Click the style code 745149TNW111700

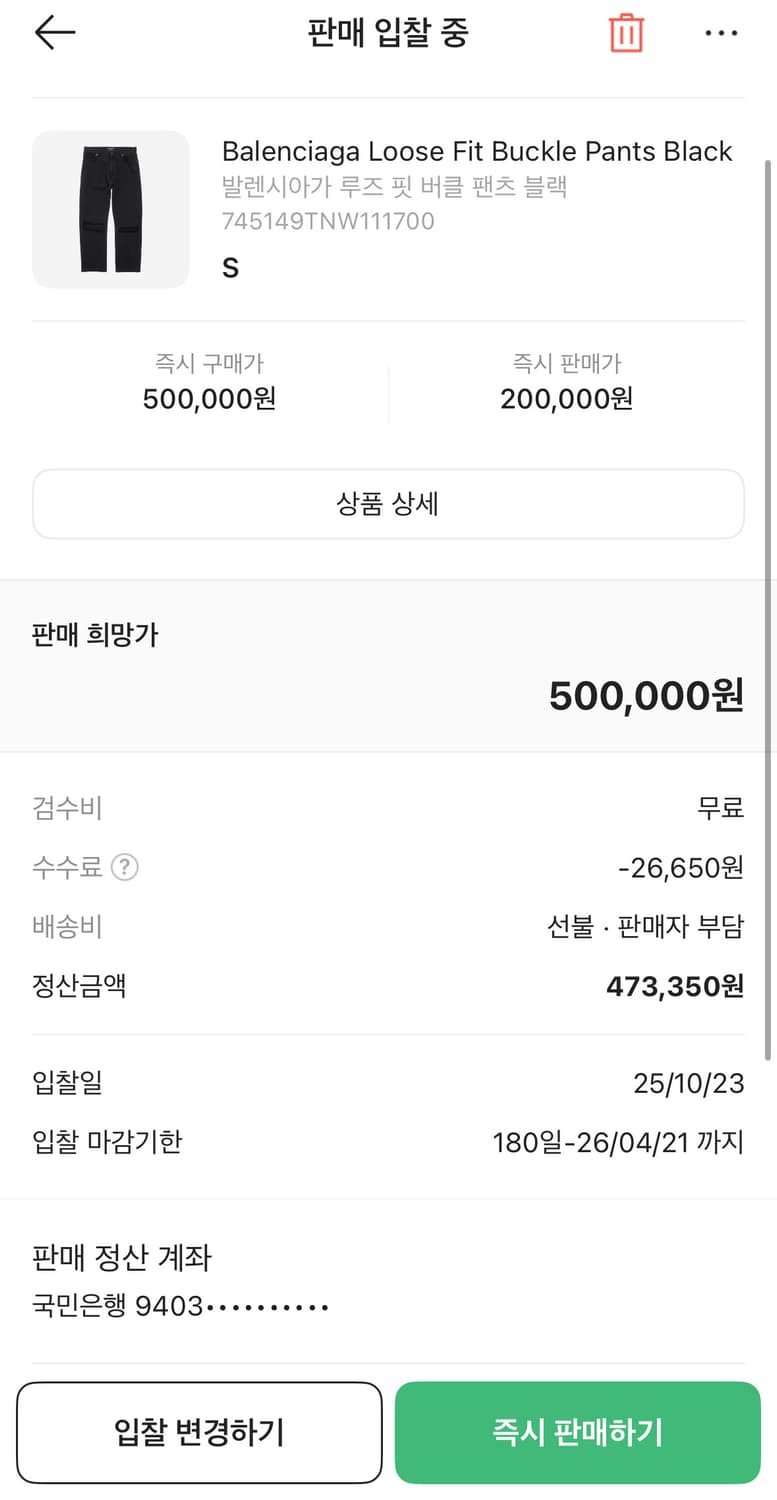pyautogui.click(x=327, y=222)
